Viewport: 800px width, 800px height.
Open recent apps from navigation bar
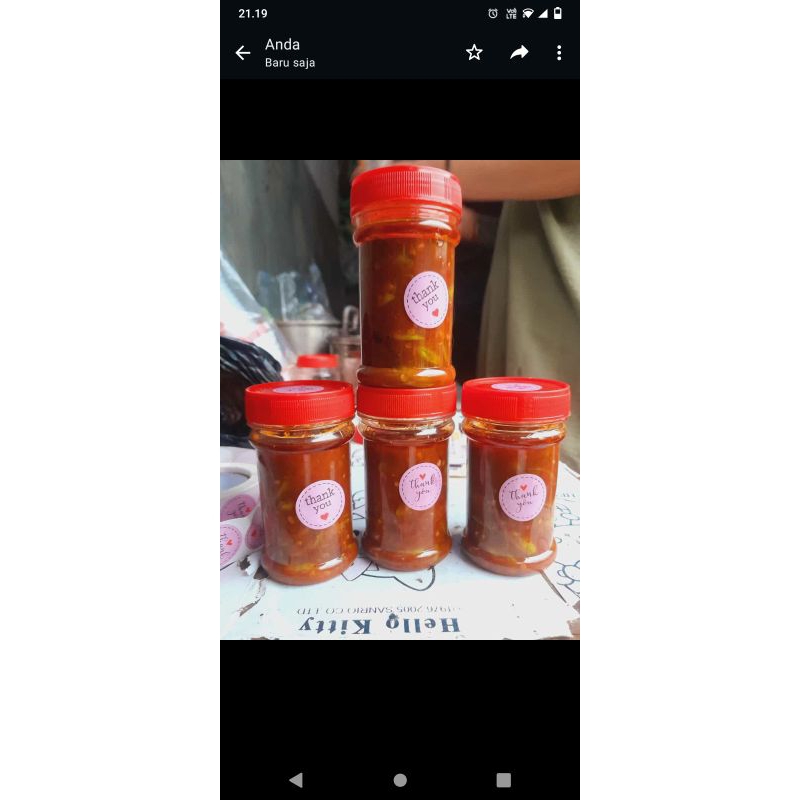point(503,780)
